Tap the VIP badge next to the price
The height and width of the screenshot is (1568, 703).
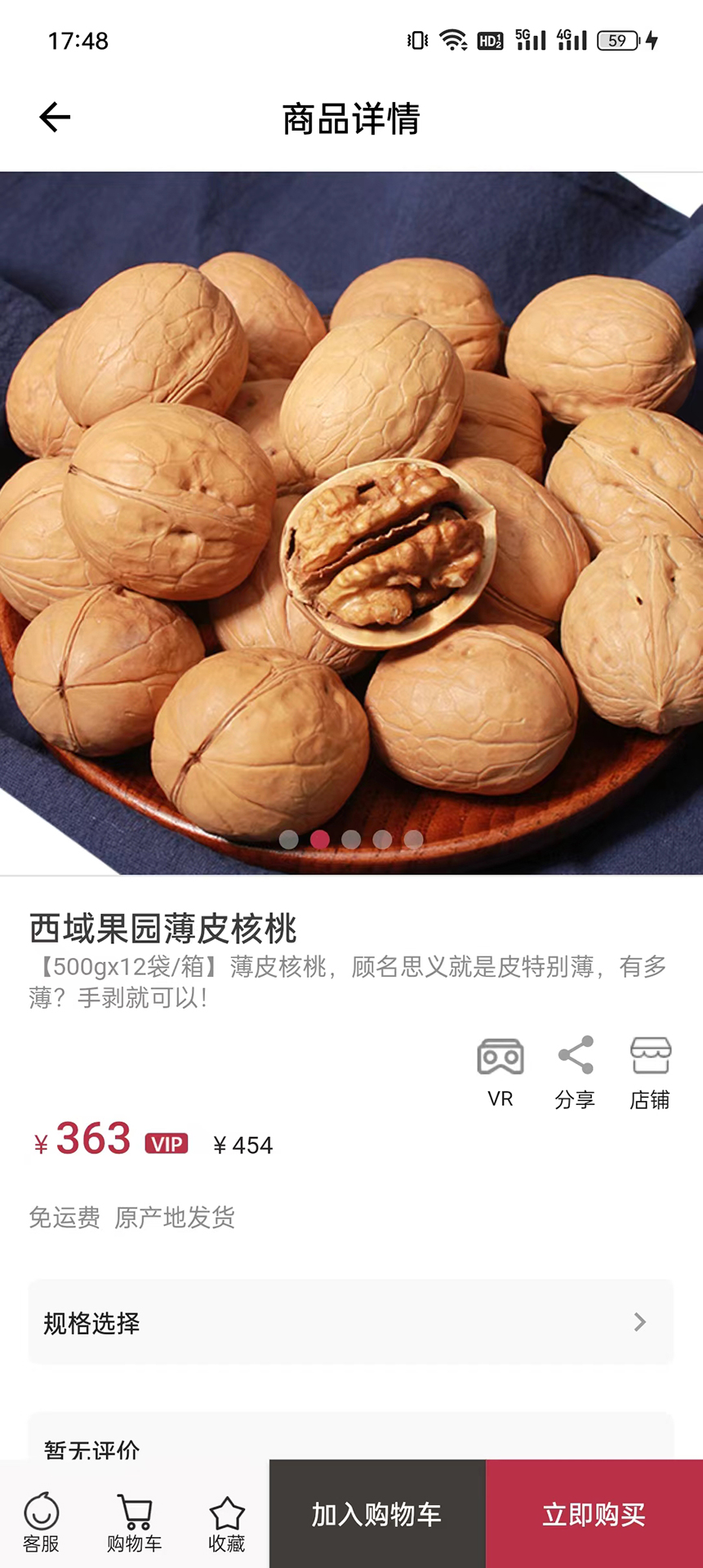tap(166, 1144)
